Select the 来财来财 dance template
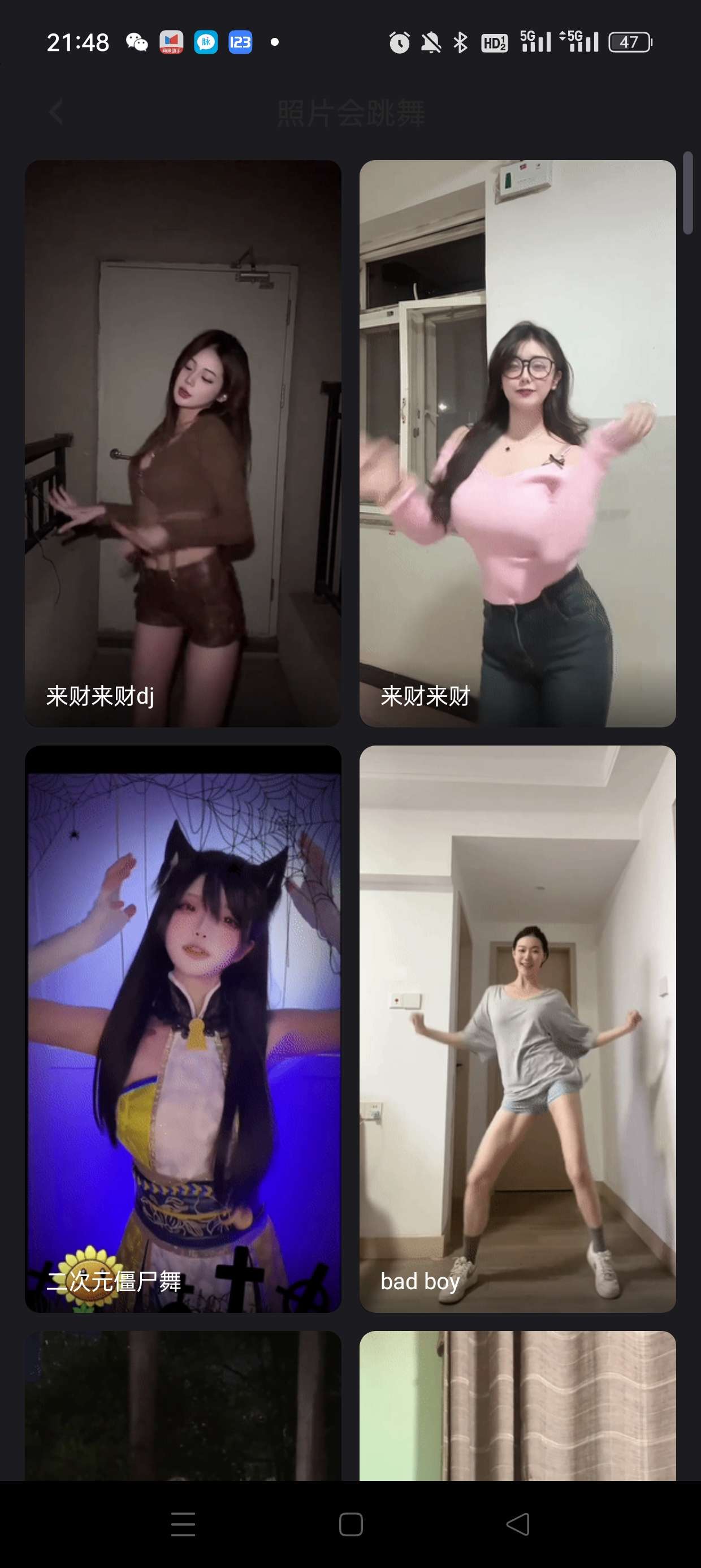Image resolution: width=701 pixels, height=1568 pixels. (517, 443)
